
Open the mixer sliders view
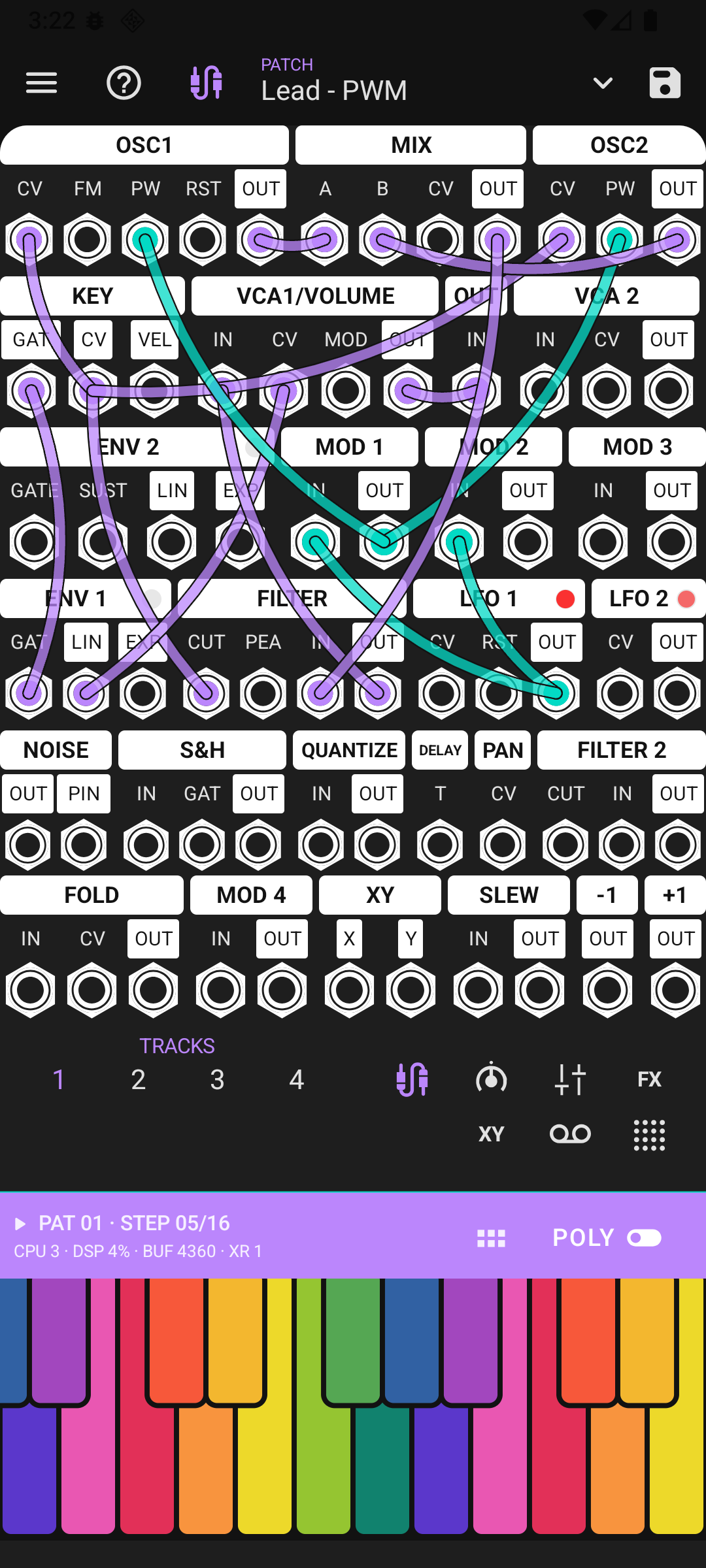coord(570,1079)
